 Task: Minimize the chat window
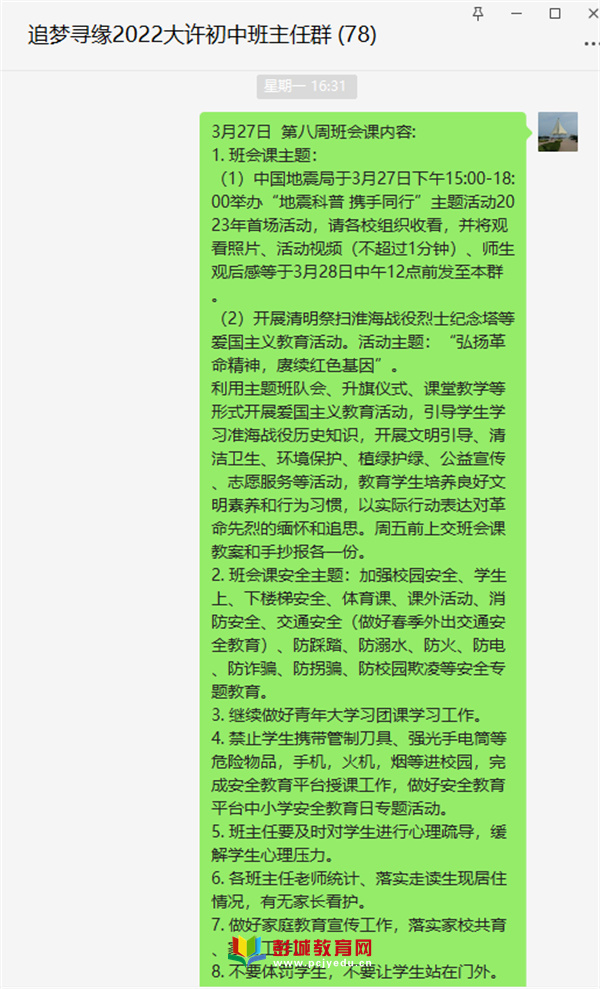pos(517,14)
